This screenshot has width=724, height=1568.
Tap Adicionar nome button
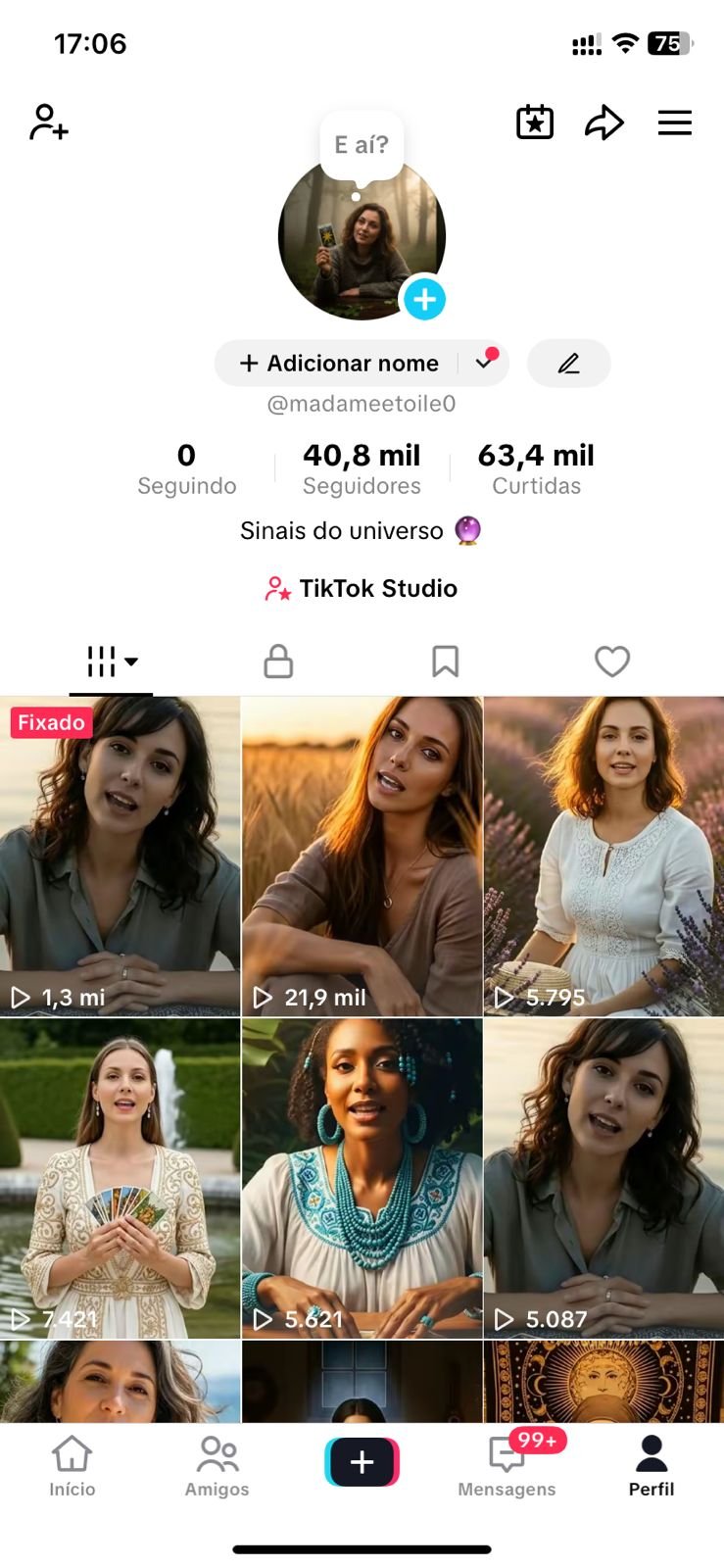tap(339, 364)
